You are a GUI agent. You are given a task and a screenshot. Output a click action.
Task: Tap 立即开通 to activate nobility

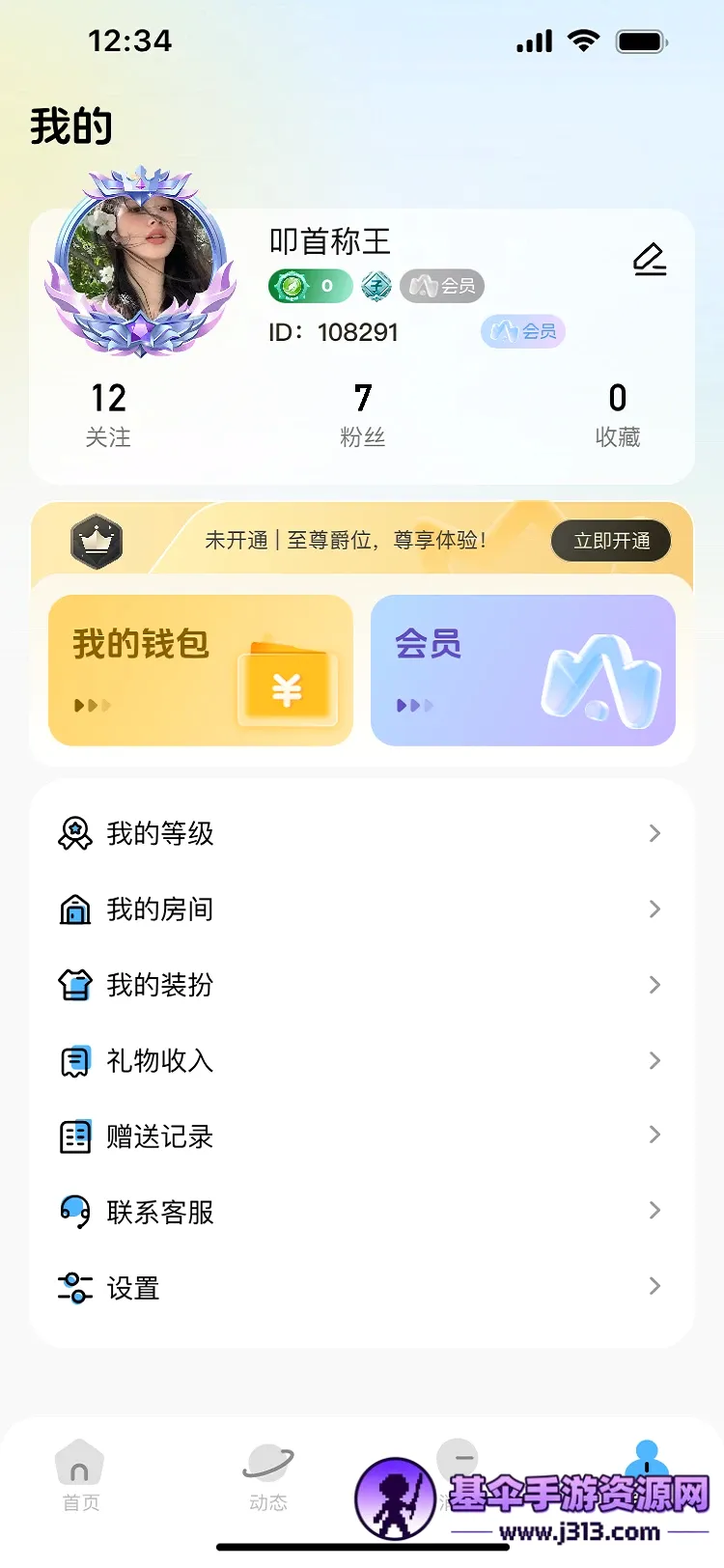click(611, 541)
